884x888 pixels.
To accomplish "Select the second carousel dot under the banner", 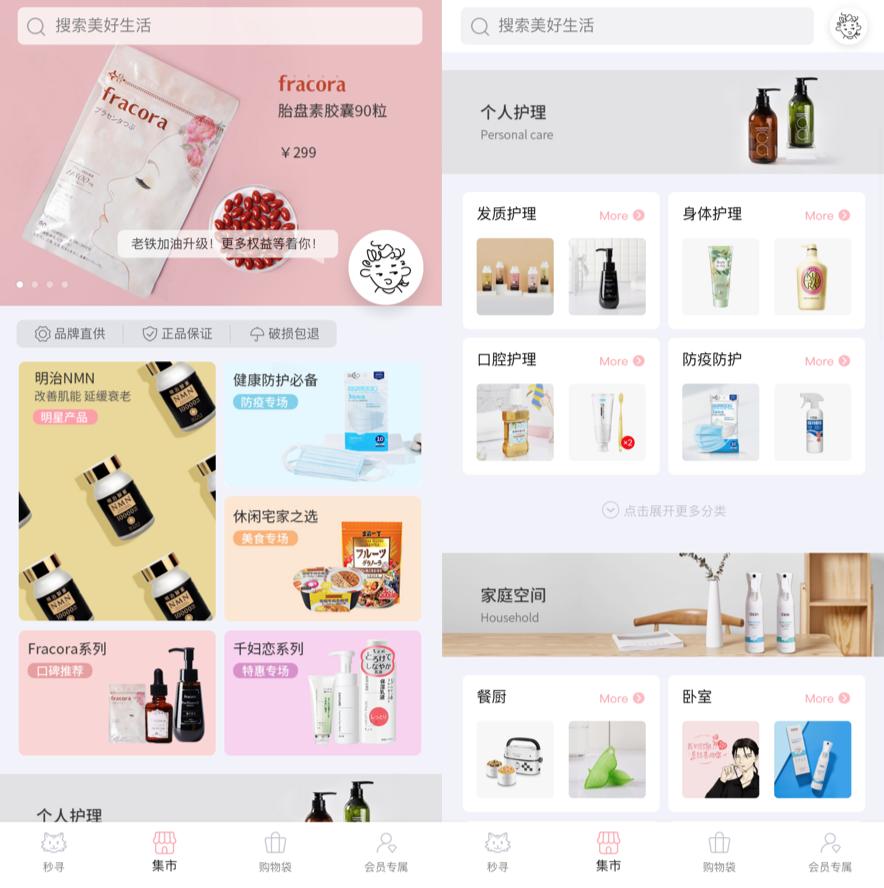I will (x=34, y=284).
